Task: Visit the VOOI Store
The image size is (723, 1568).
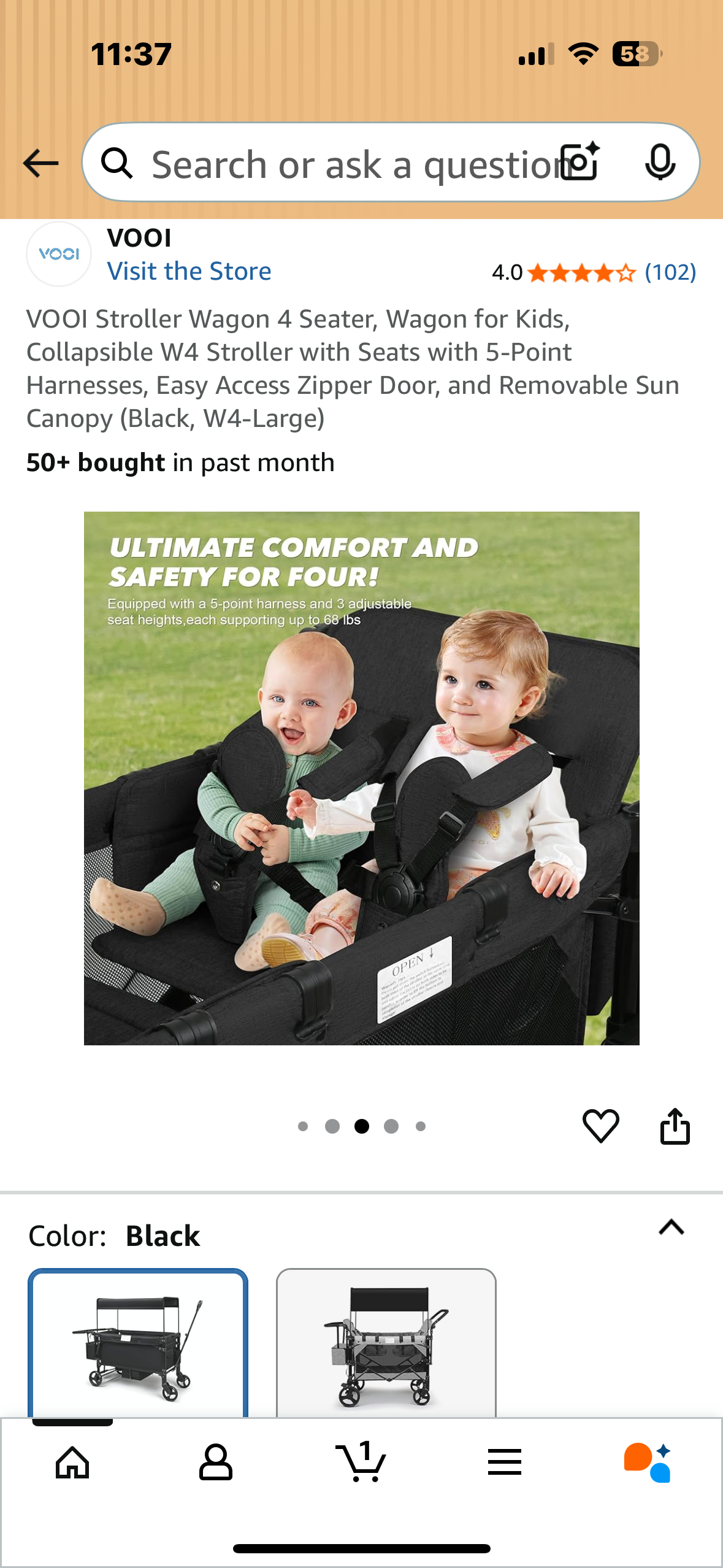Action: click(189, 271)
